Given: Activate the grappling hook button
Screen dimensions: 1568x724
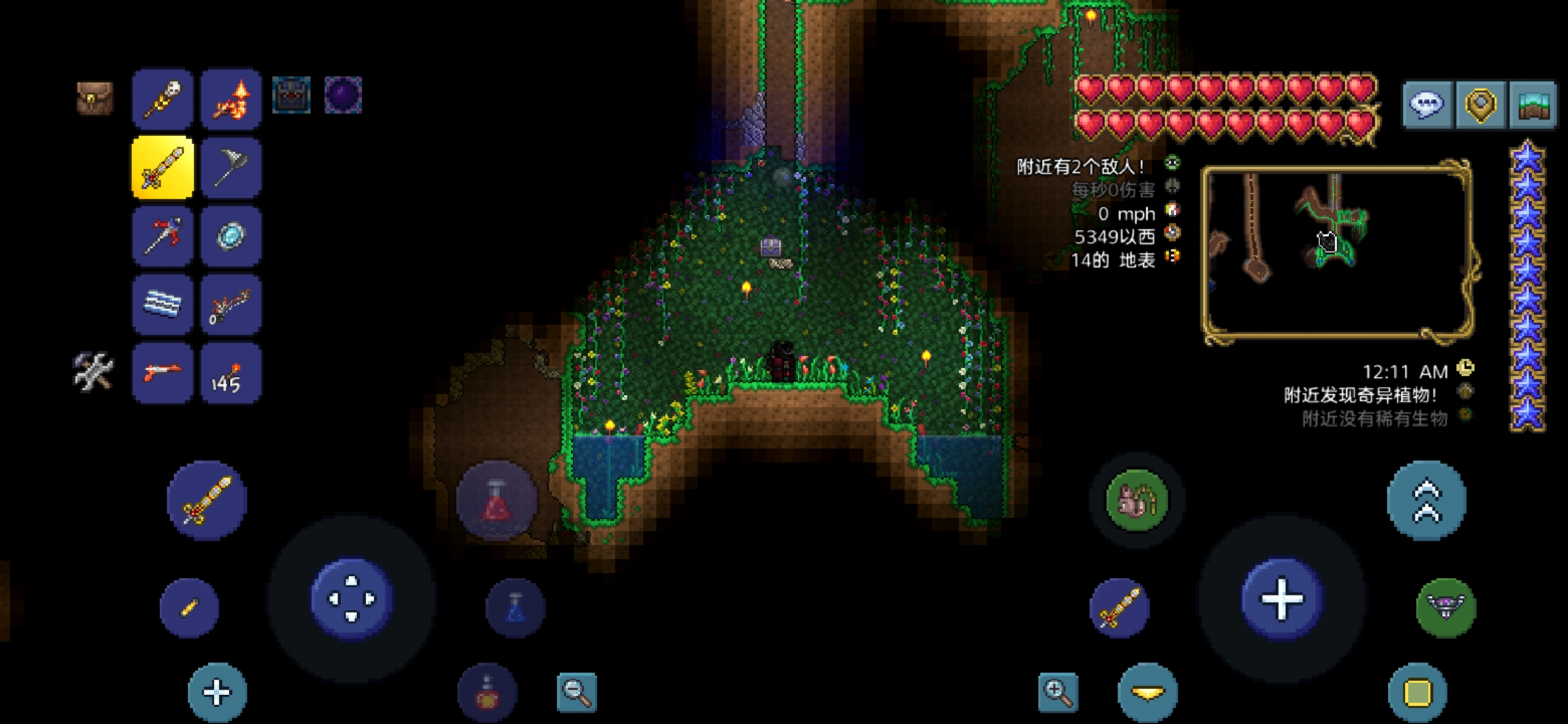Looking at the screenshot, I should tap(1445, 607).
